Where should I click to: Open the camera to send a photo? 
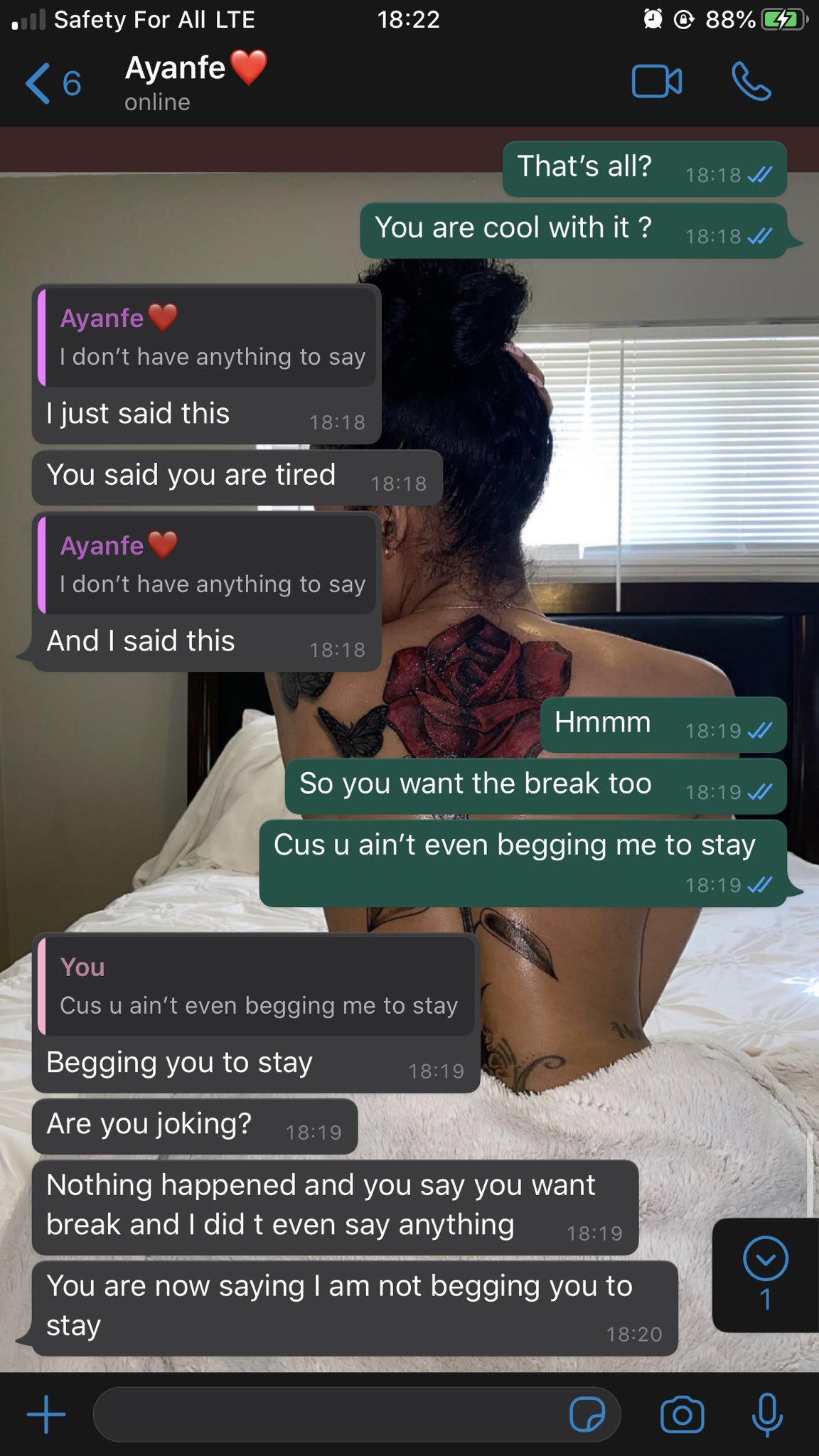click(682, 1414)
